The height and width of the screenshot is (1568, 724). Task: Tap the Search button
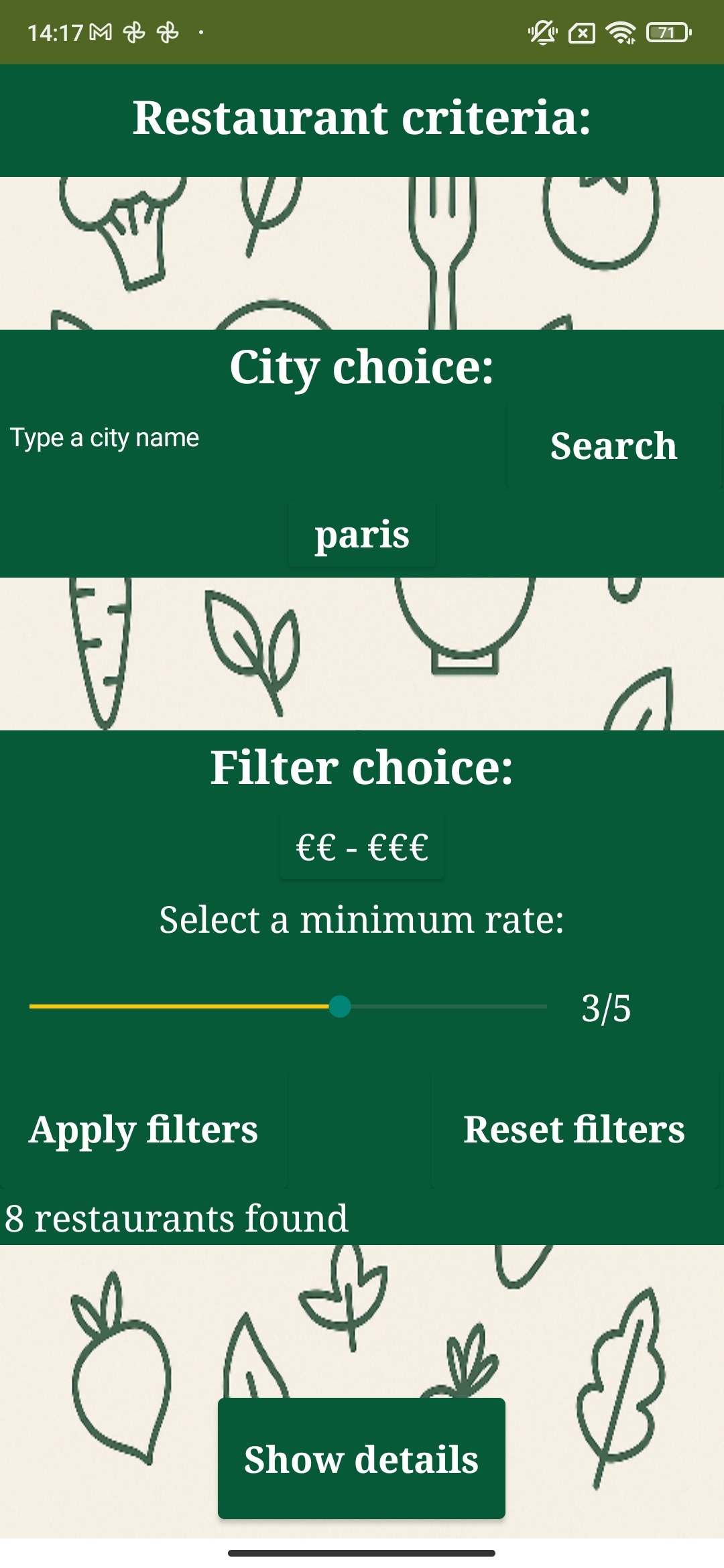pyautogui.click(x=613, y=446)
